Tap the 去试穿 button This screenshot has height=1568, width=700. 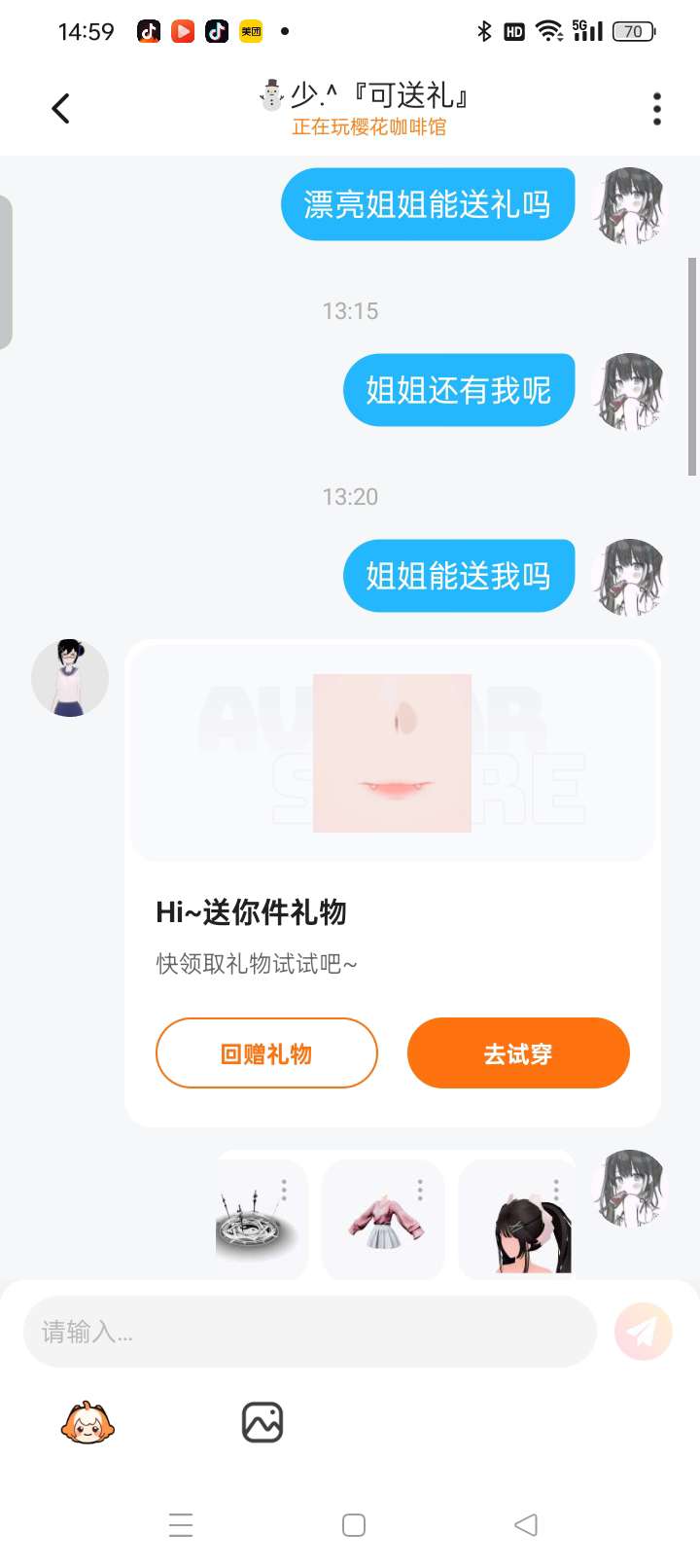pyautogui.click(x=518, y=1053)
